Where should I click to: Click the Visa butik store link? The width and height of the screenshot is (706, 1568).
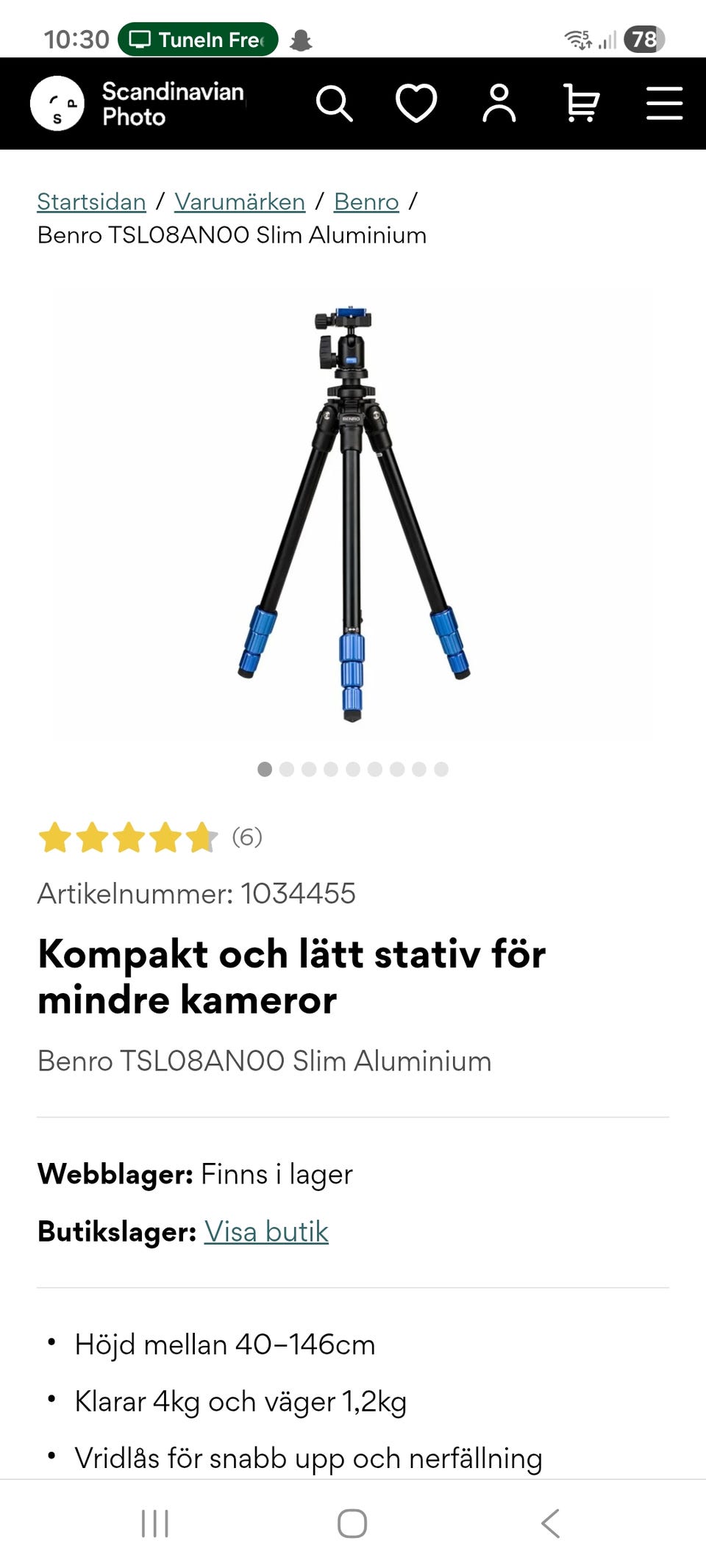(266, 1231)
